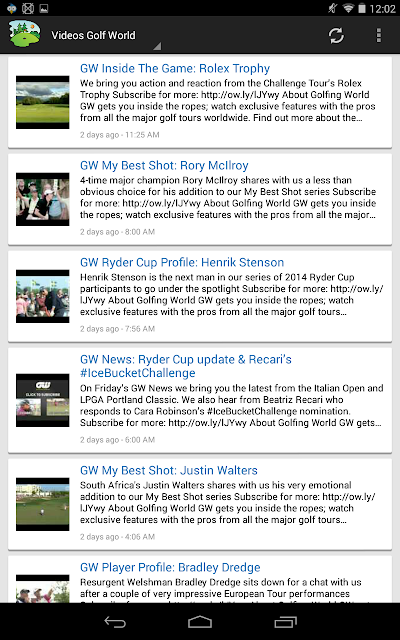
Task: Open GW Ryder Cup Profile: Henrik Stenson
Action: point(200,296)
